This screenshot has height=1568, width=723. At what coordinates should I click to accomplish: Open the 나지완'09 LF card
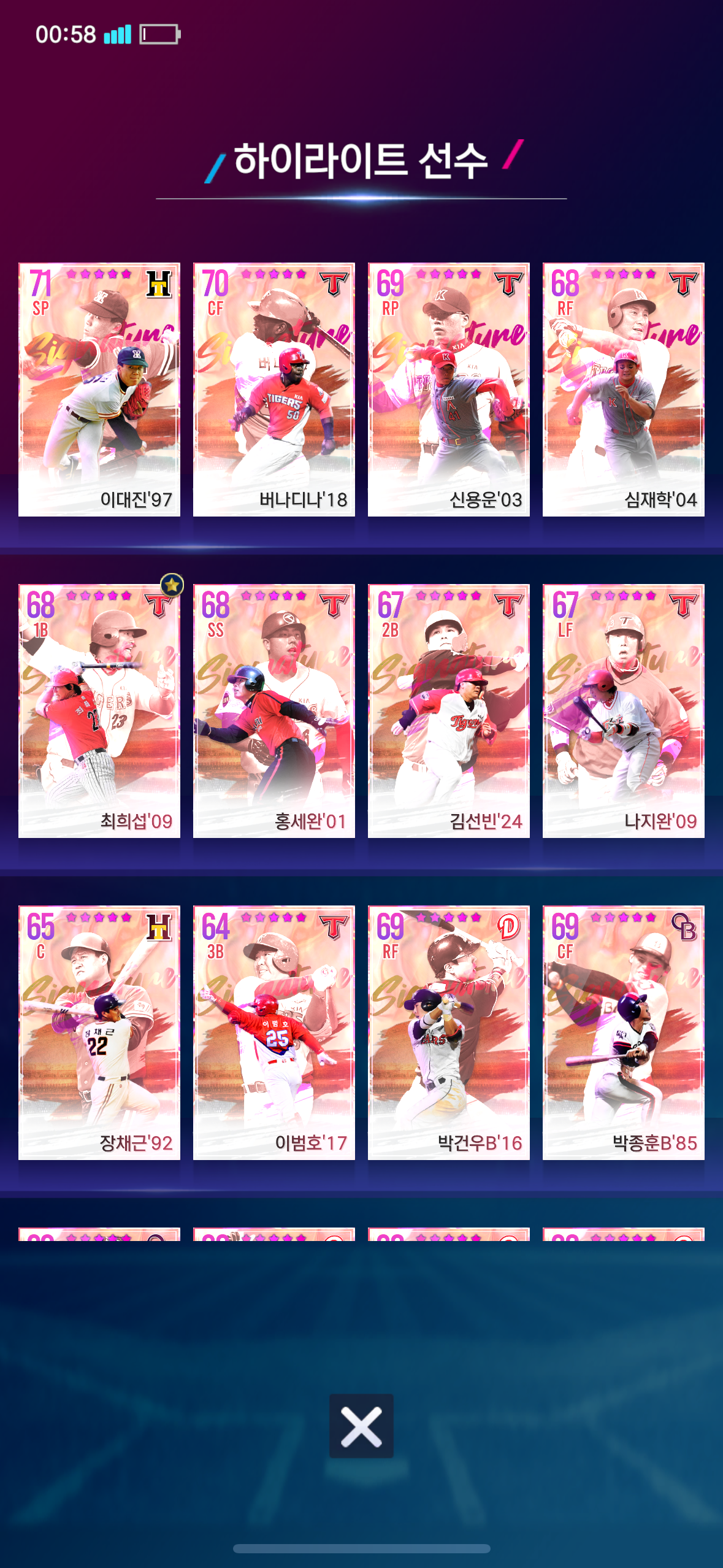point(624,711)
